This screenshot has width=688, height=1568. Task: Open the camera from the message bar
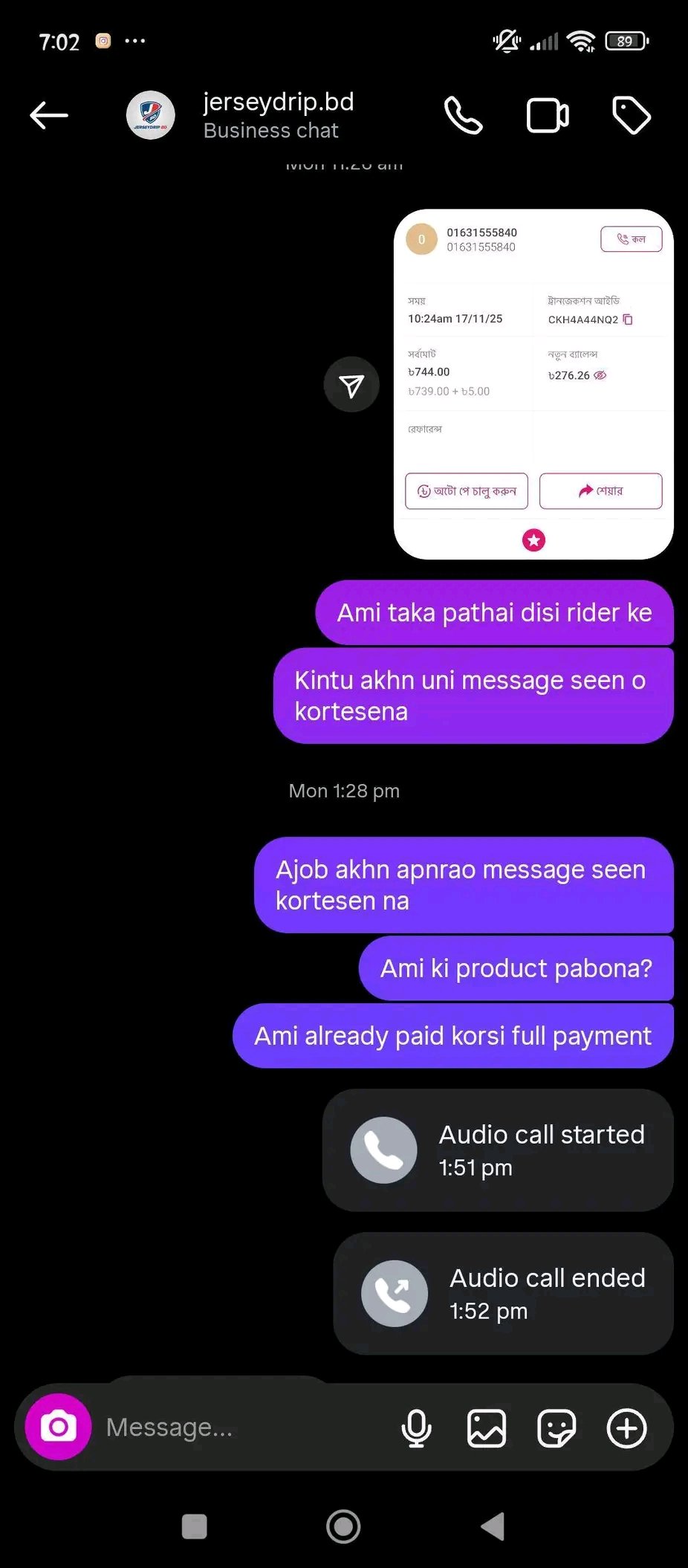tap(59, 1427)
